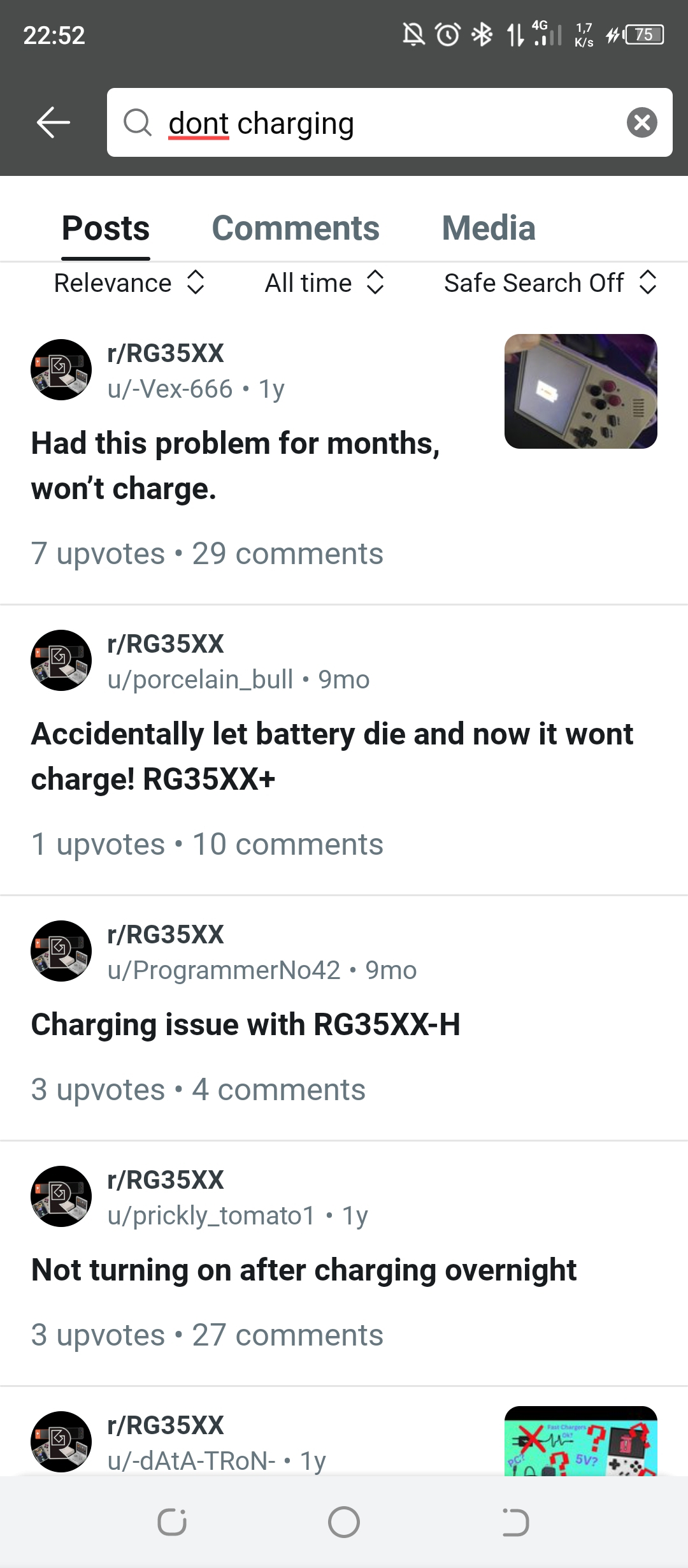Change the All time filter
This screenshot has height=1568, width=688.
(x=324, y=282)
